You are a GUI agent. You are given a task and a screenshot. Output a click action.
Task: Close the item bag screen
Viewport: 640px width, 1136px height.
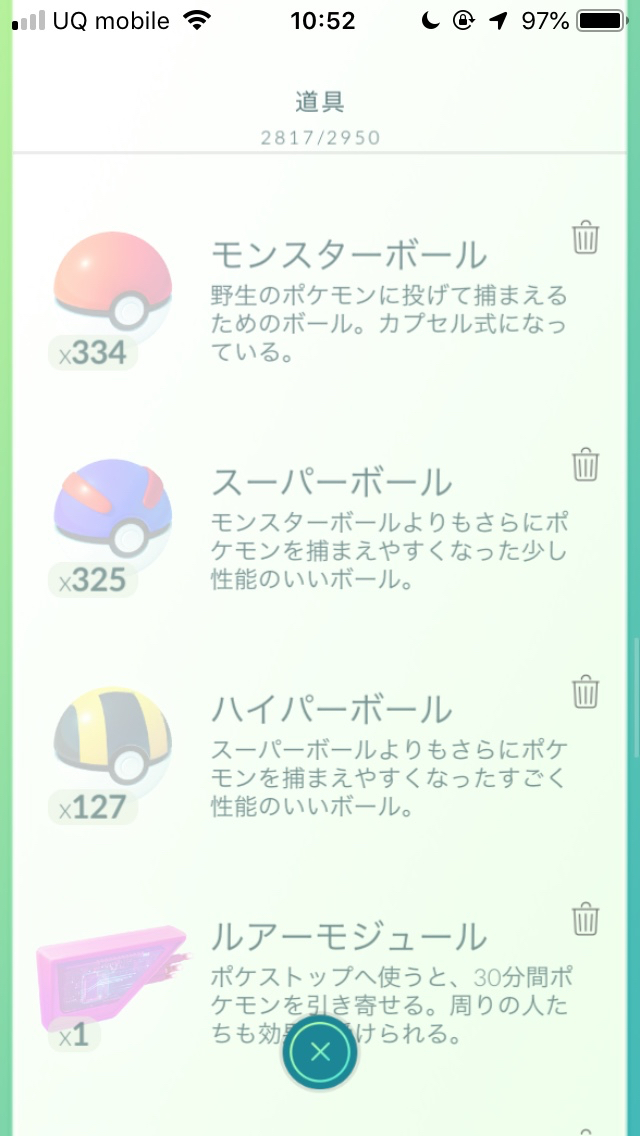tap(319, 1051)
